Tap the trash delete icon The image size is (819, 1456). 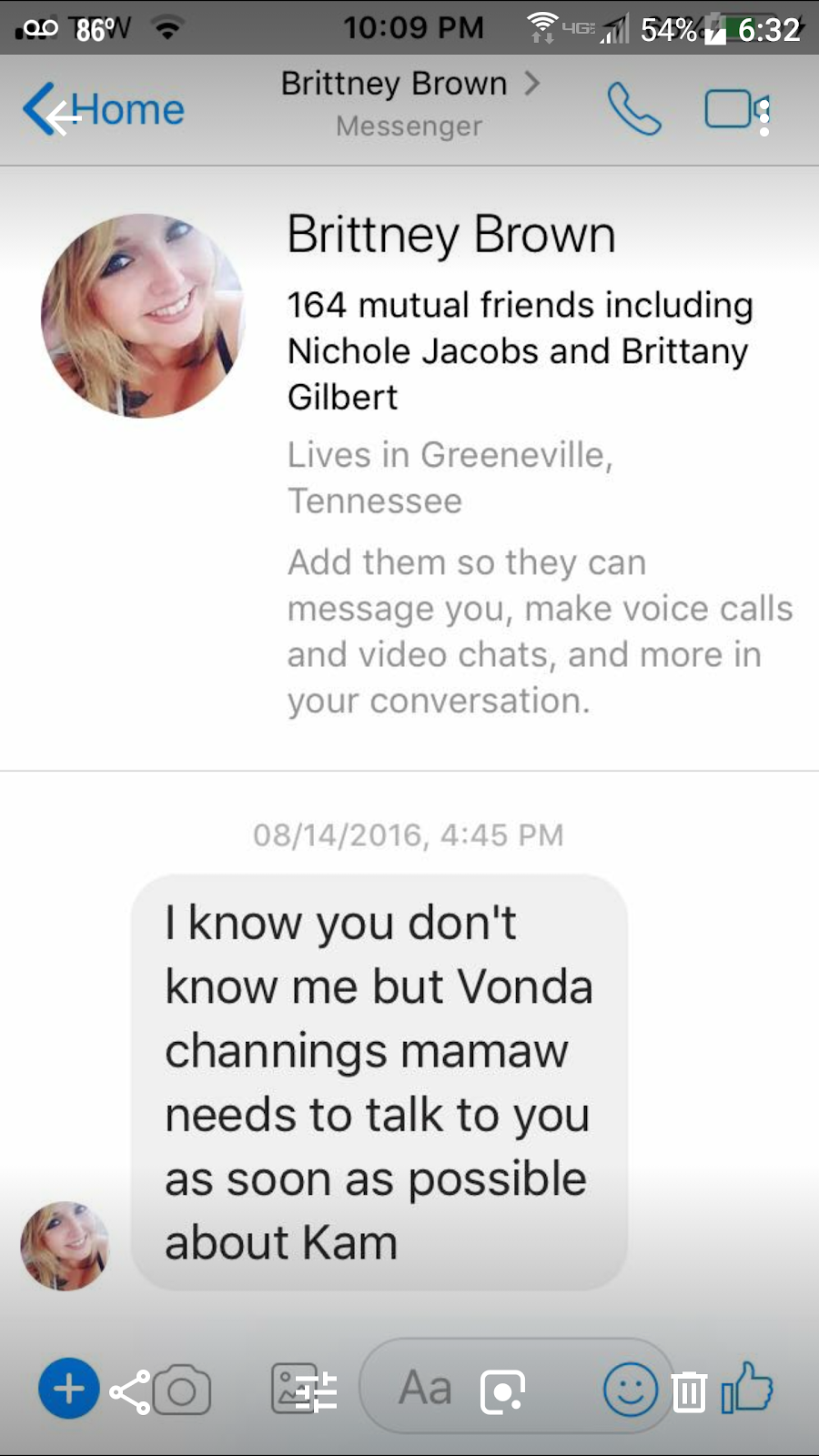click(689, 1391)
